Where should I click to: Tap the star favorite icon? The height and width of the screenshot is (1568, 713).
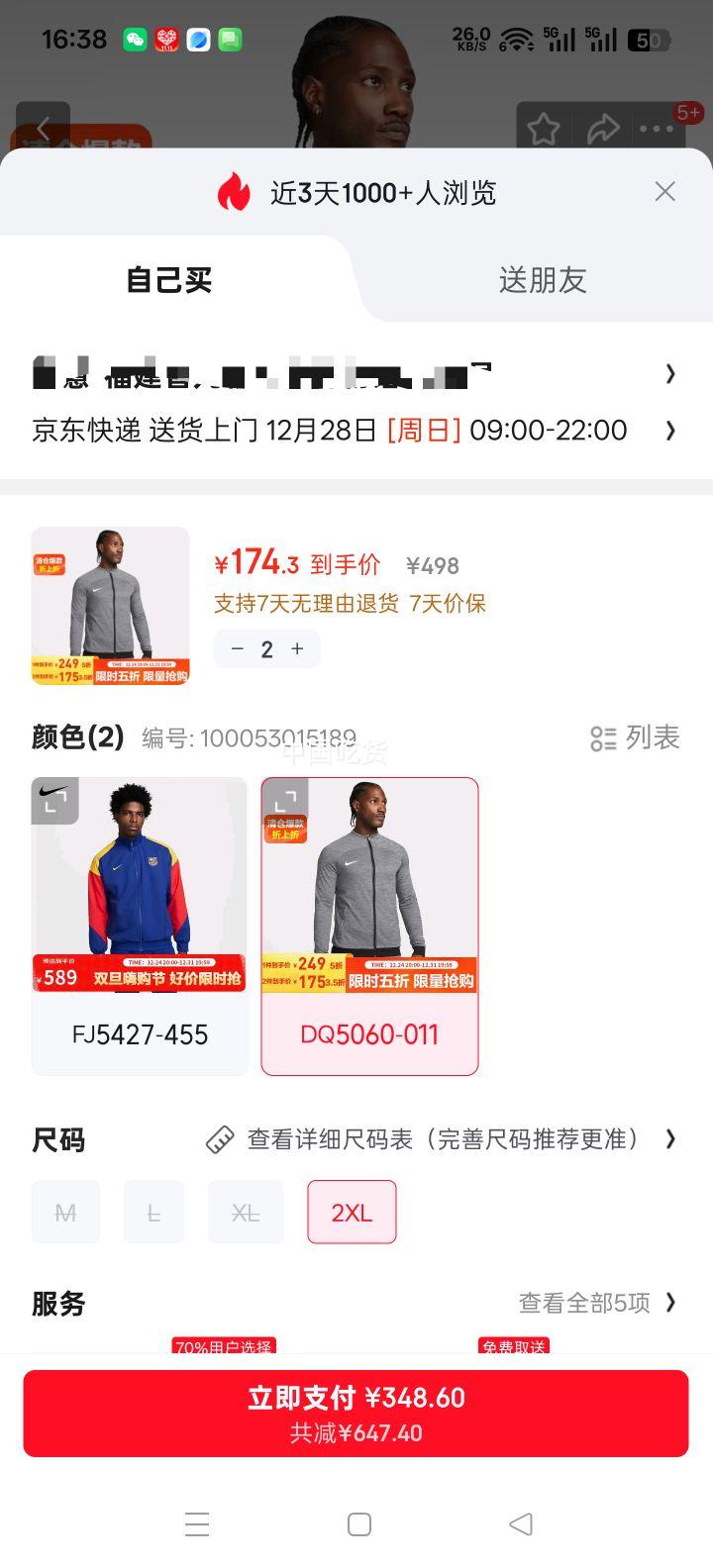[544, 129]
